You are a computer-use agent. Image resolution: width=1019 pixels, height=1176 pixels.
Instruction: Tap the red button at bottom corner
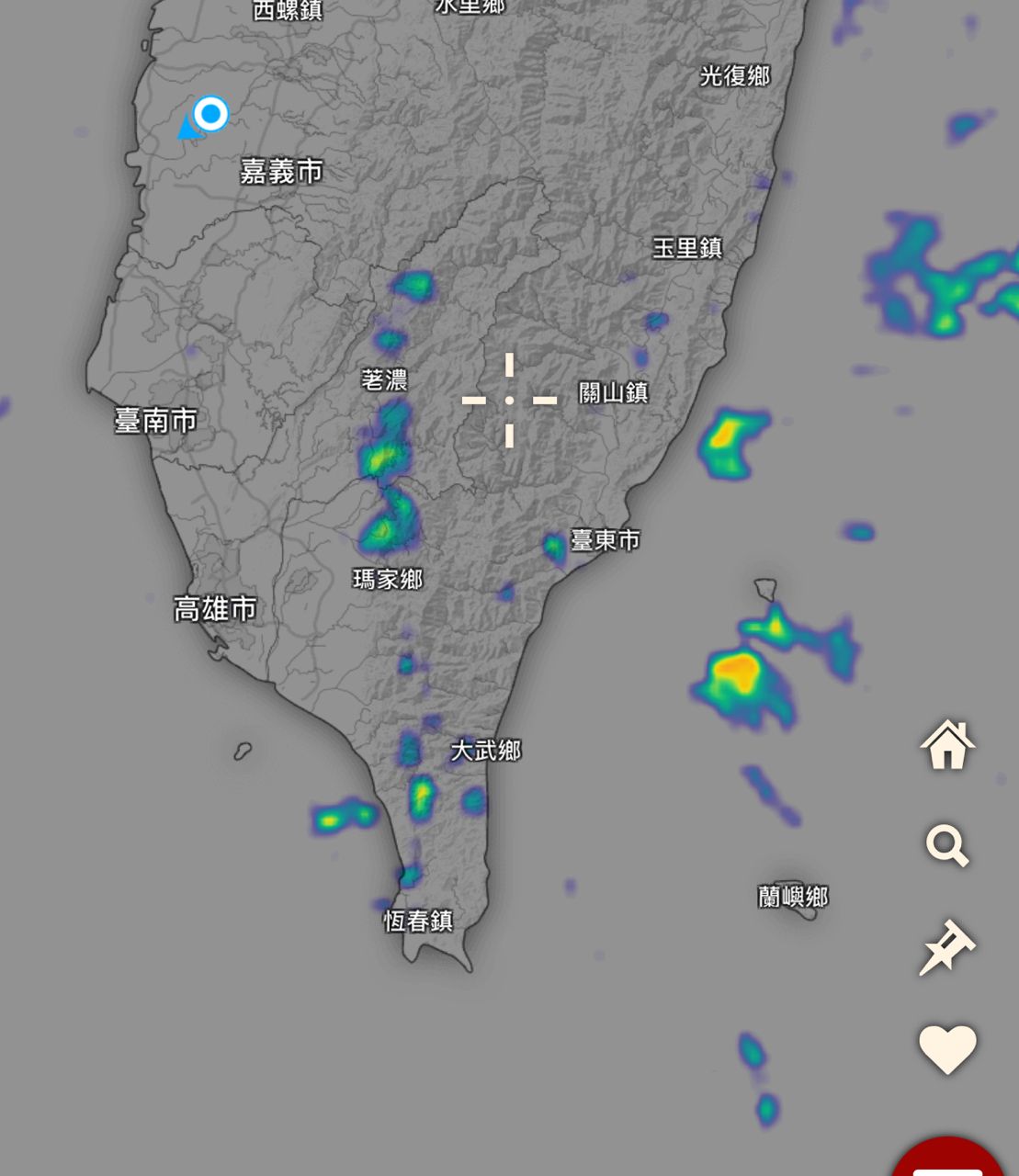pos(950,1159)
